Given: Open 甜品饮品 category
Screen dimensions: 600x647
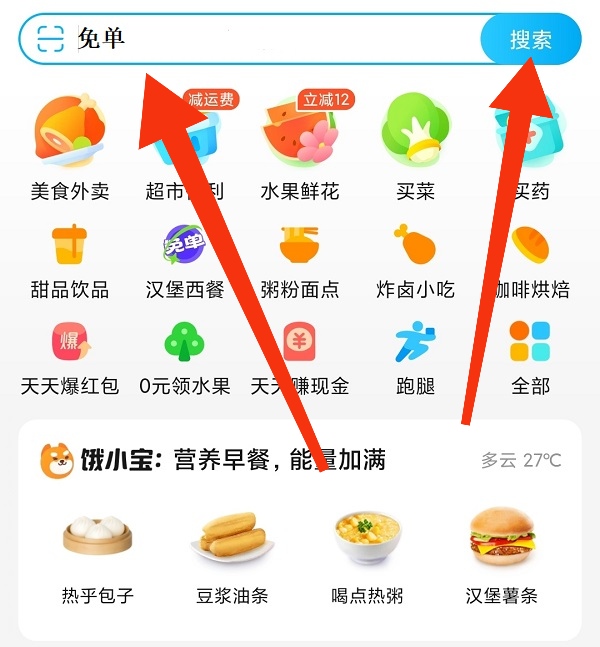Looking at the screenshot, I should click(x=70, y=260).
